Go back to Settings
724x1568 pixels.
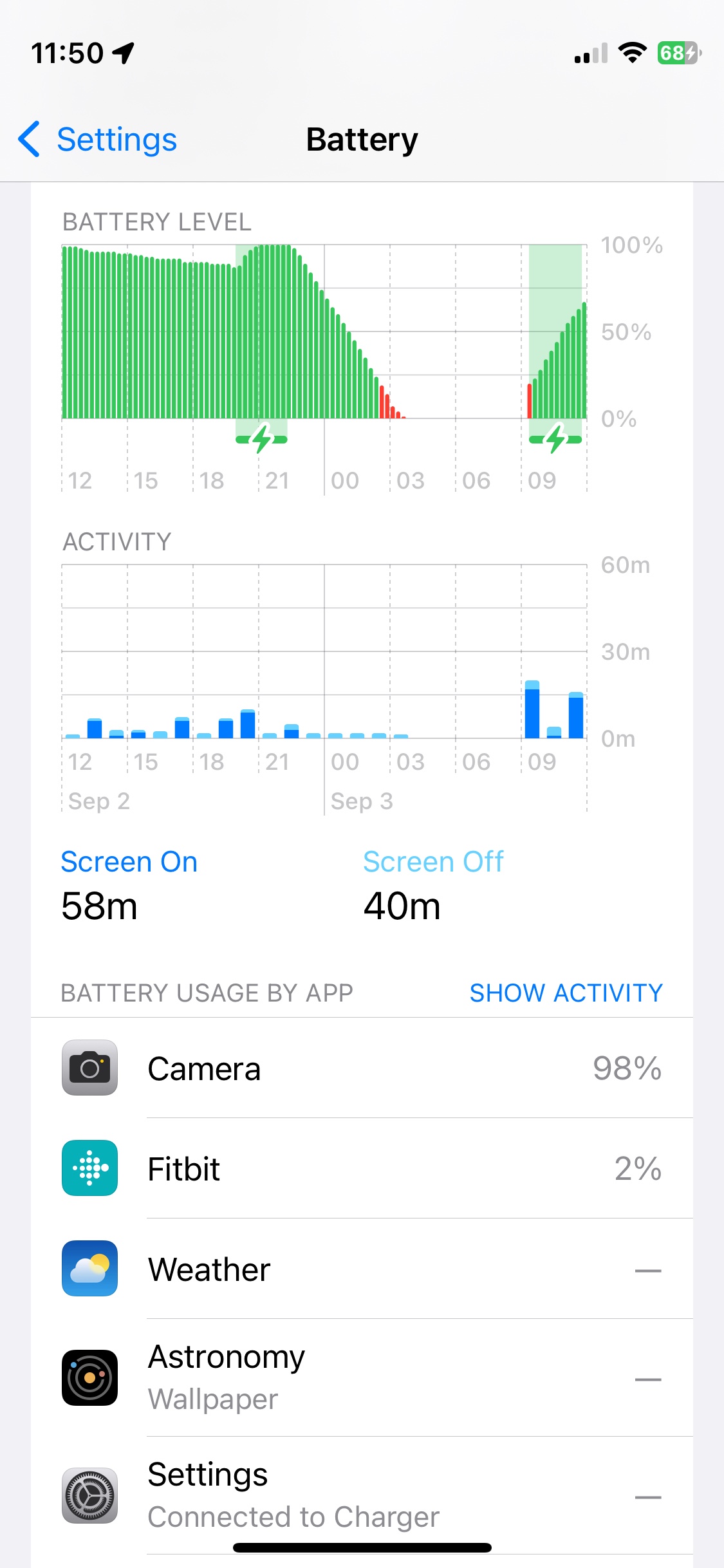pos(98,140)
